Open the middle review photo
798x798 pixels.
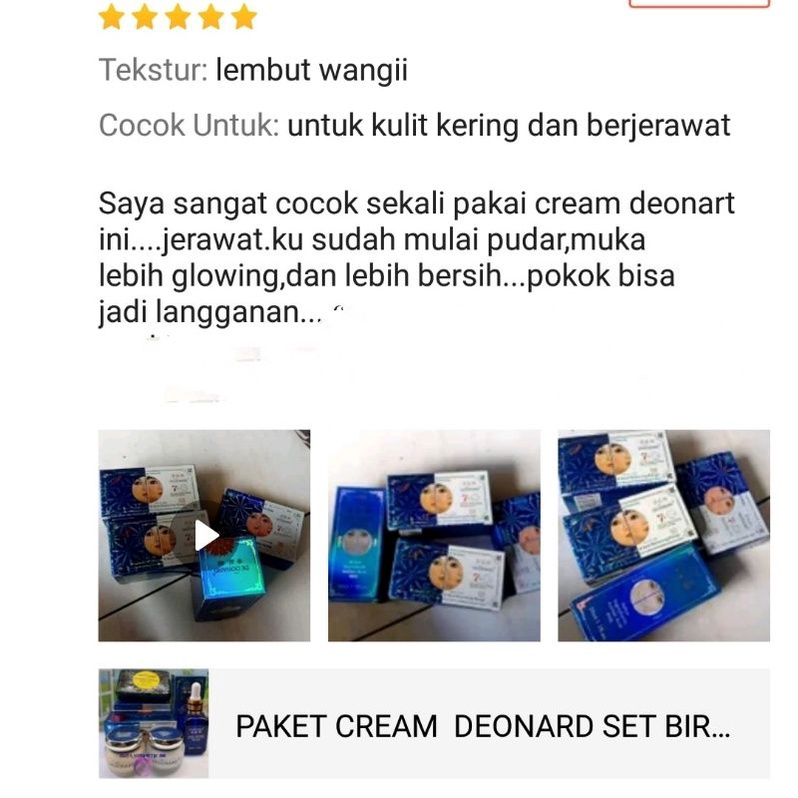[x=434, y=536]
